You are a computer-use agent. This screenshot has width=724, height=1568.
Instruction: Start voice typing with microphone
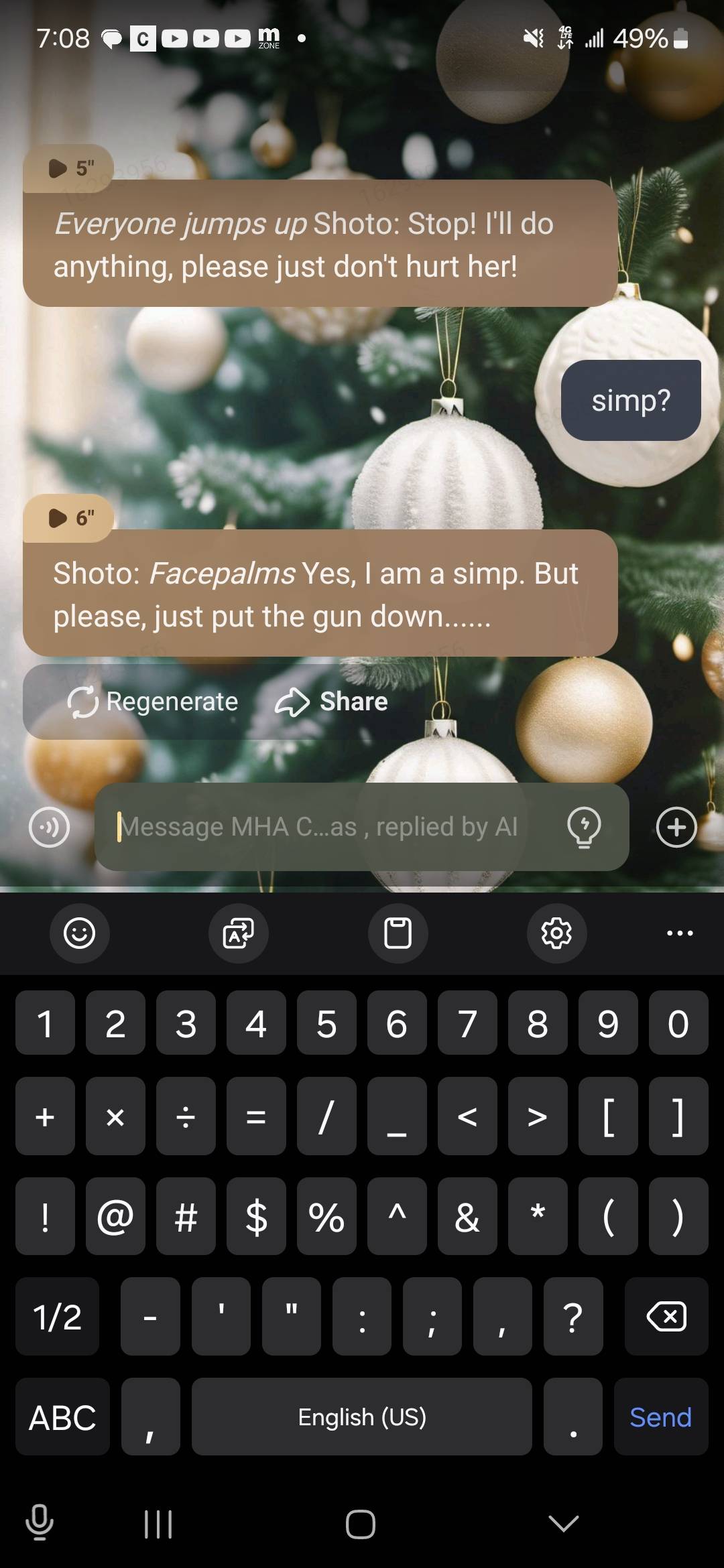[40, 1522]
